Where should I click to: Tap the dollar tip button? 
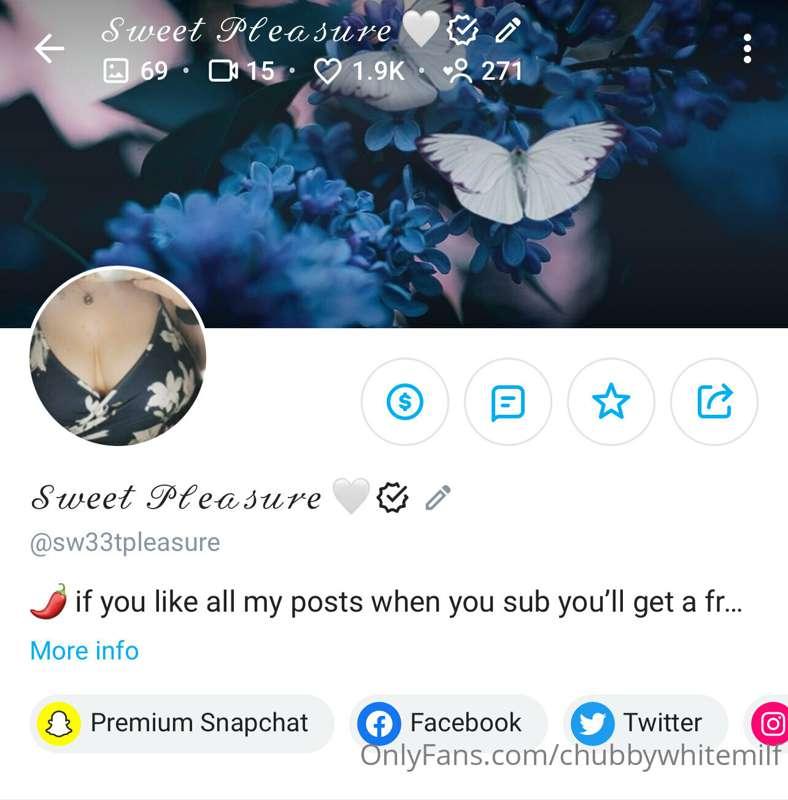click(x=404, y=402)
